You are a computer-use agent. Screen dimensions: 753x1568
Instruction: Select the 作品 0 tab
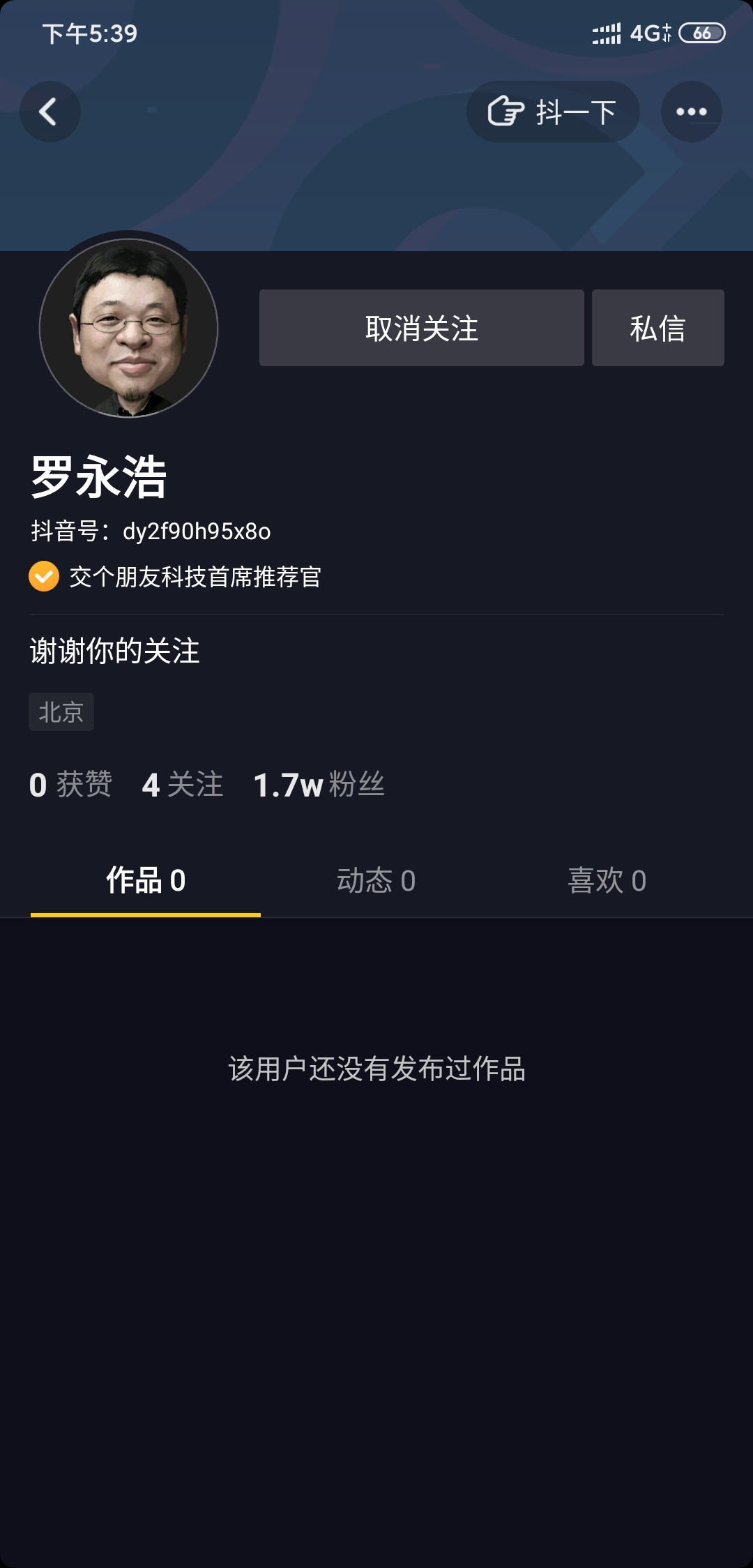(146, 880)
